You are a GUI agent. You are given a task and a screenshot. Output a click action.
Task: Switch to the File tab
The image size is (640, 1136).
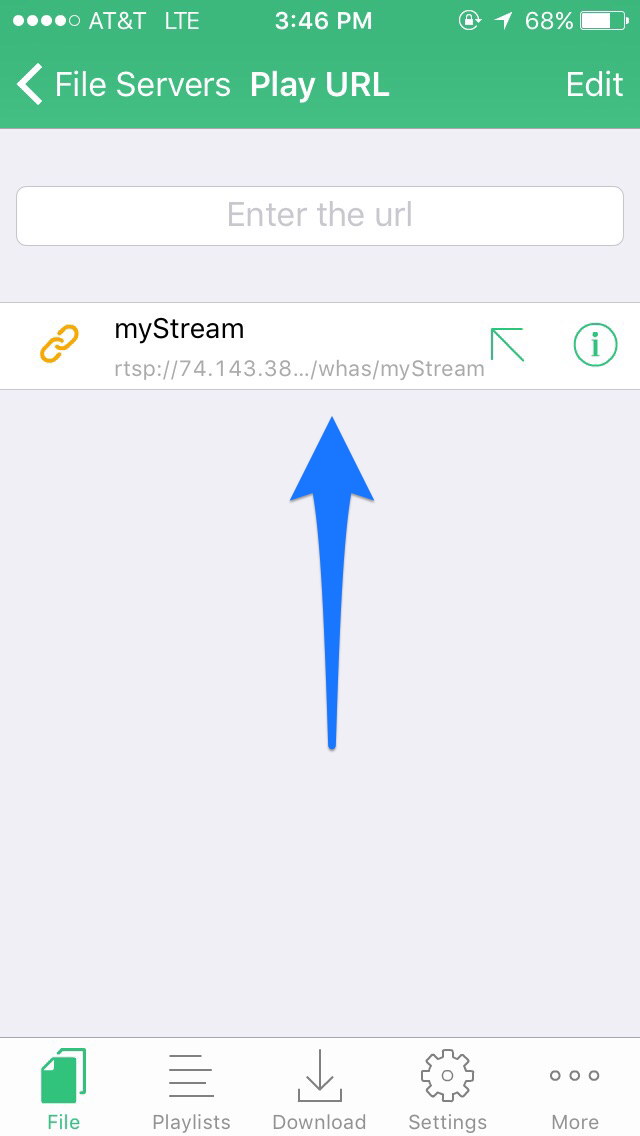click(x=64, y=1088)
